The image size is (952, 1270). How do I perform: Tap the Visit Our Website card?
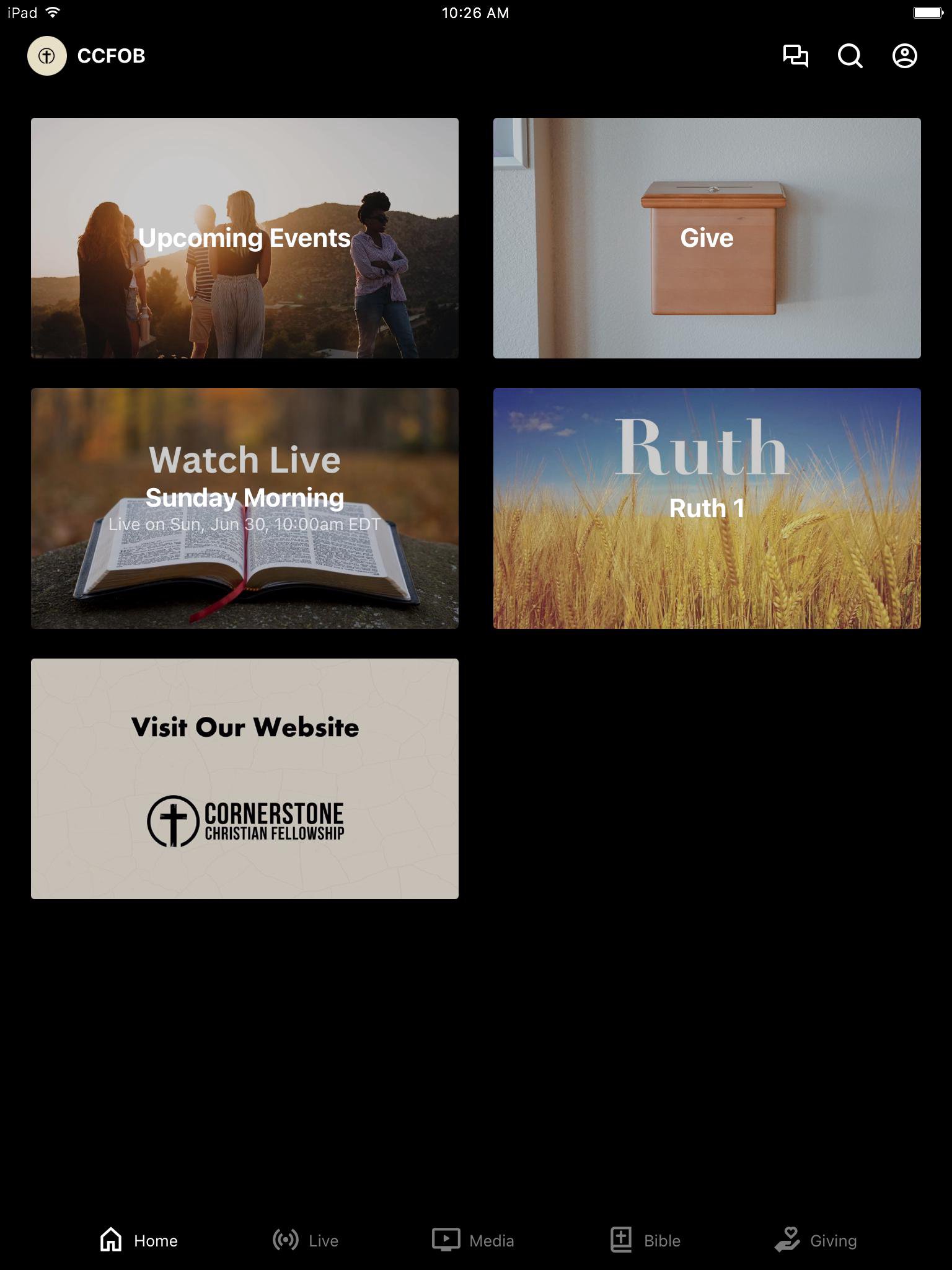(245, 779)
